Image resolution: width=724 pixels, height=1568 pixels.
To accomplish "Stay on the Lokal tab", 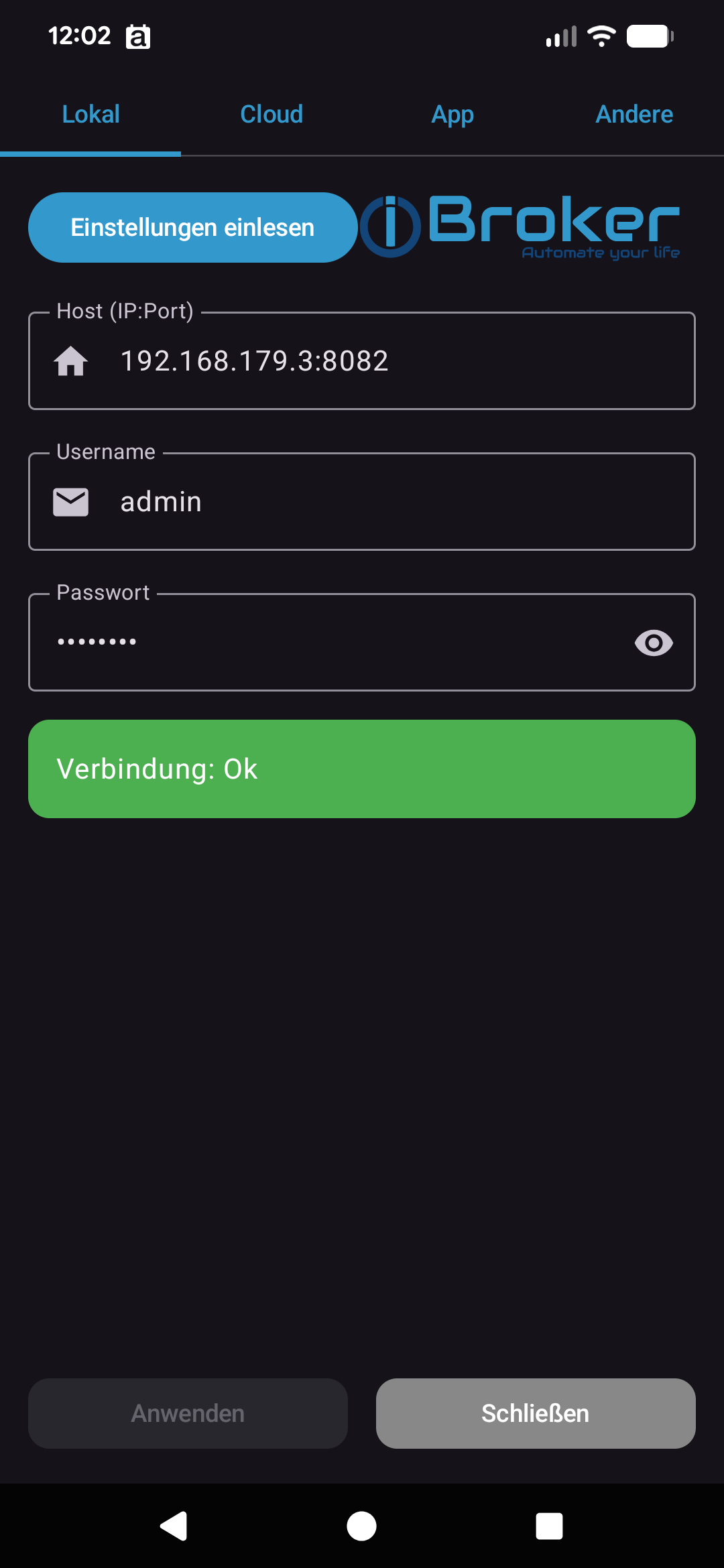I will coord(90,114).
